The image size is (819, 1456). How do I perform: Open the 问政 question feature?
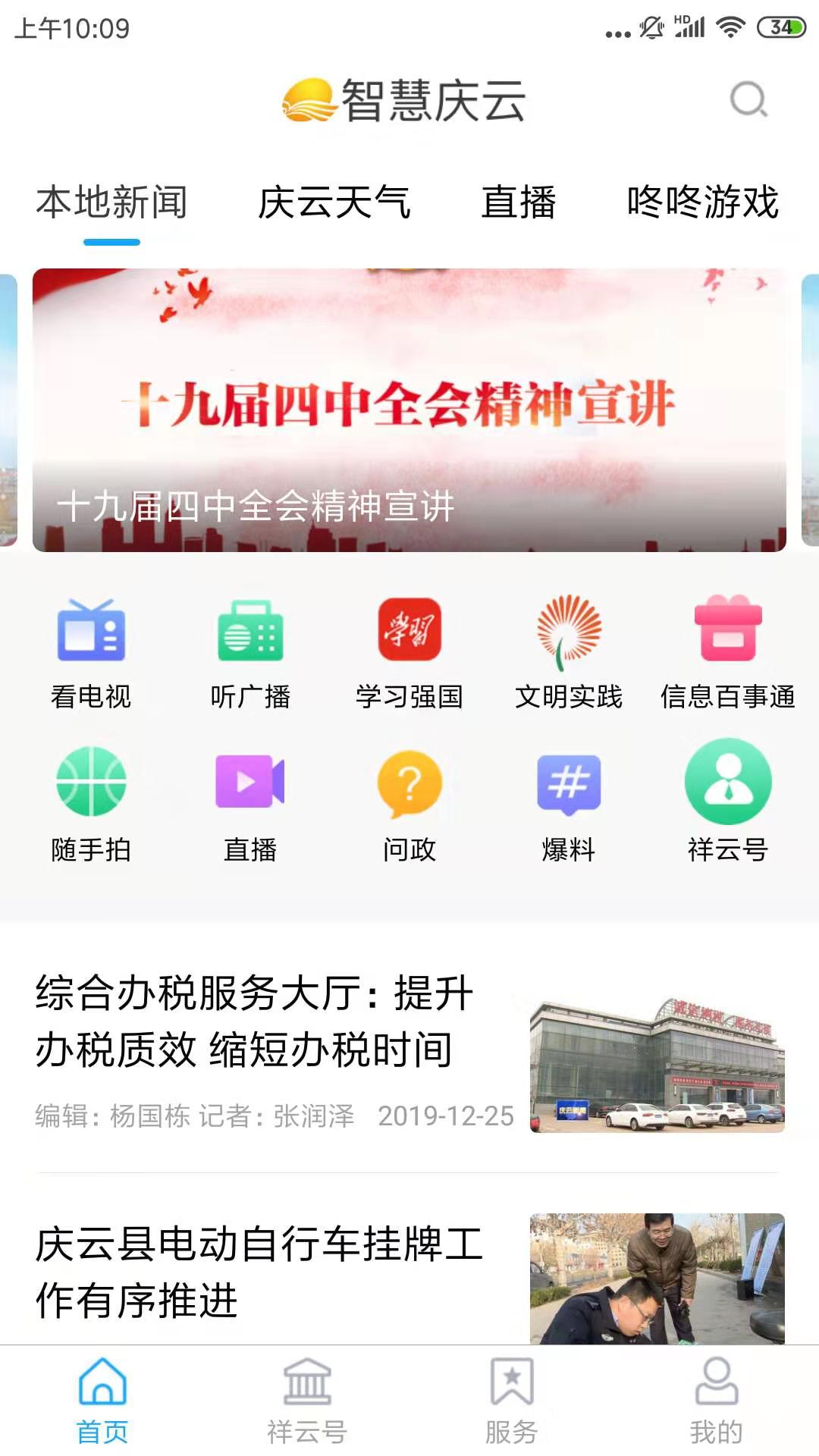[x=410, y=804]
